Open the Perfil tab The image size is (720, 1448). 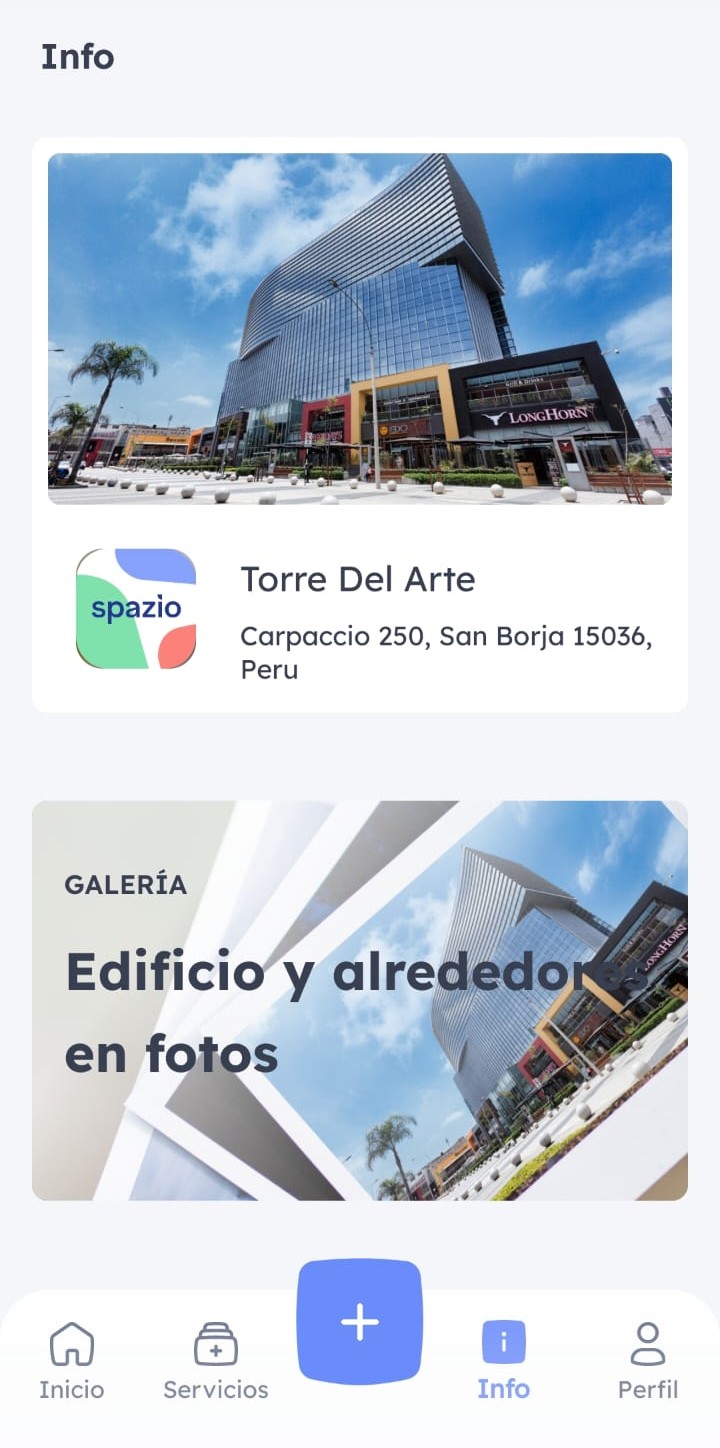click(x=647, y=1360)
